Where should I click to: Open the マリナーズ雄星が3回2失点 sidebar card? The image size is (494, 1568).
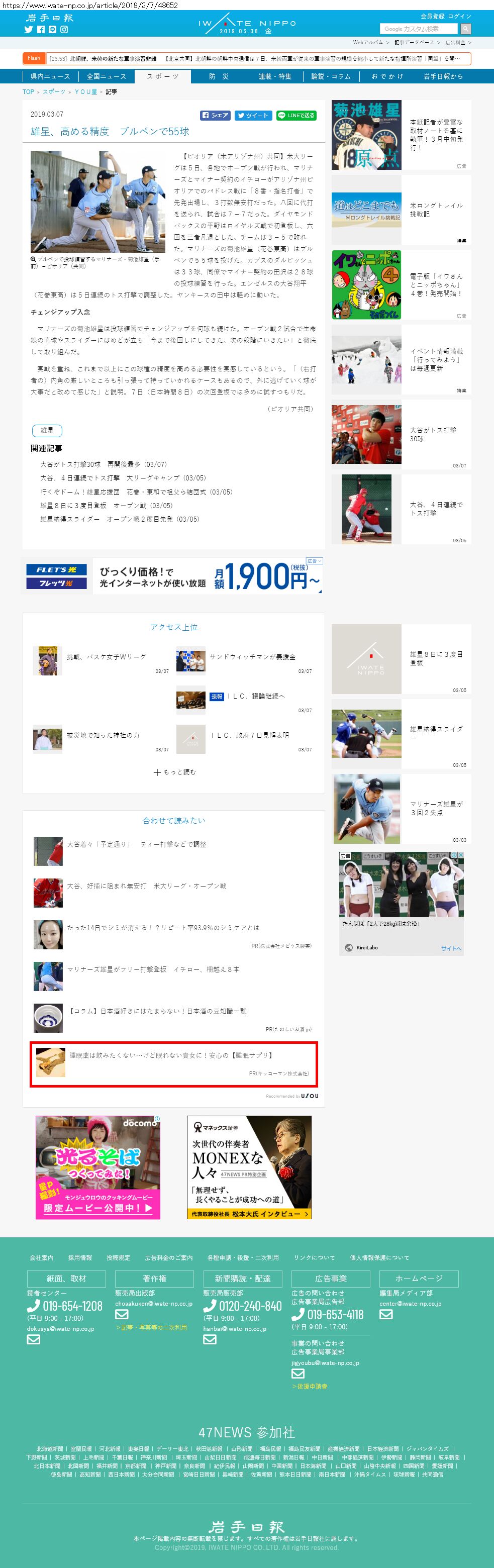pyautogui.click(x=401, y=808)
